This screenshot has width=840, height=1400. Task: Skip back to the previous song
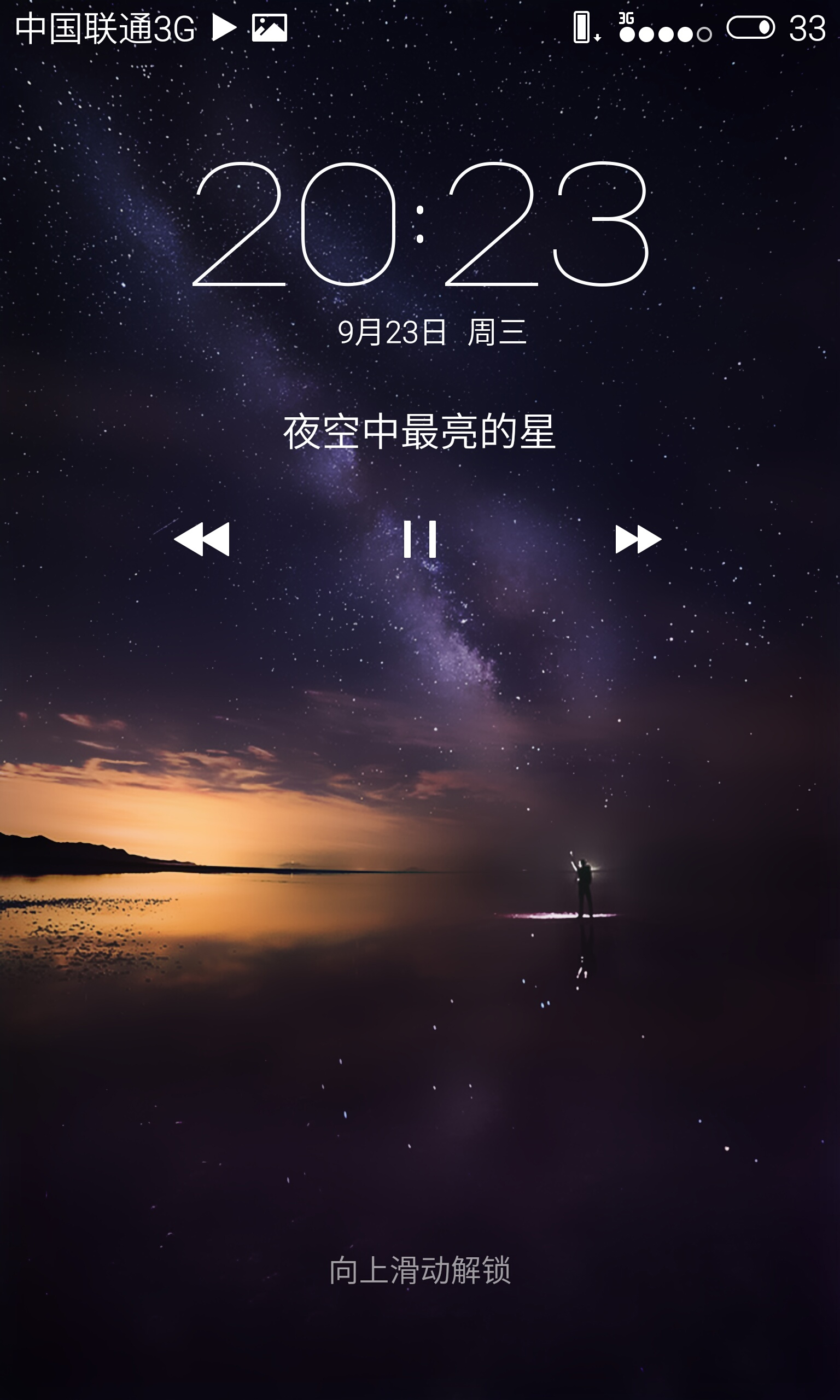(202, 539)
